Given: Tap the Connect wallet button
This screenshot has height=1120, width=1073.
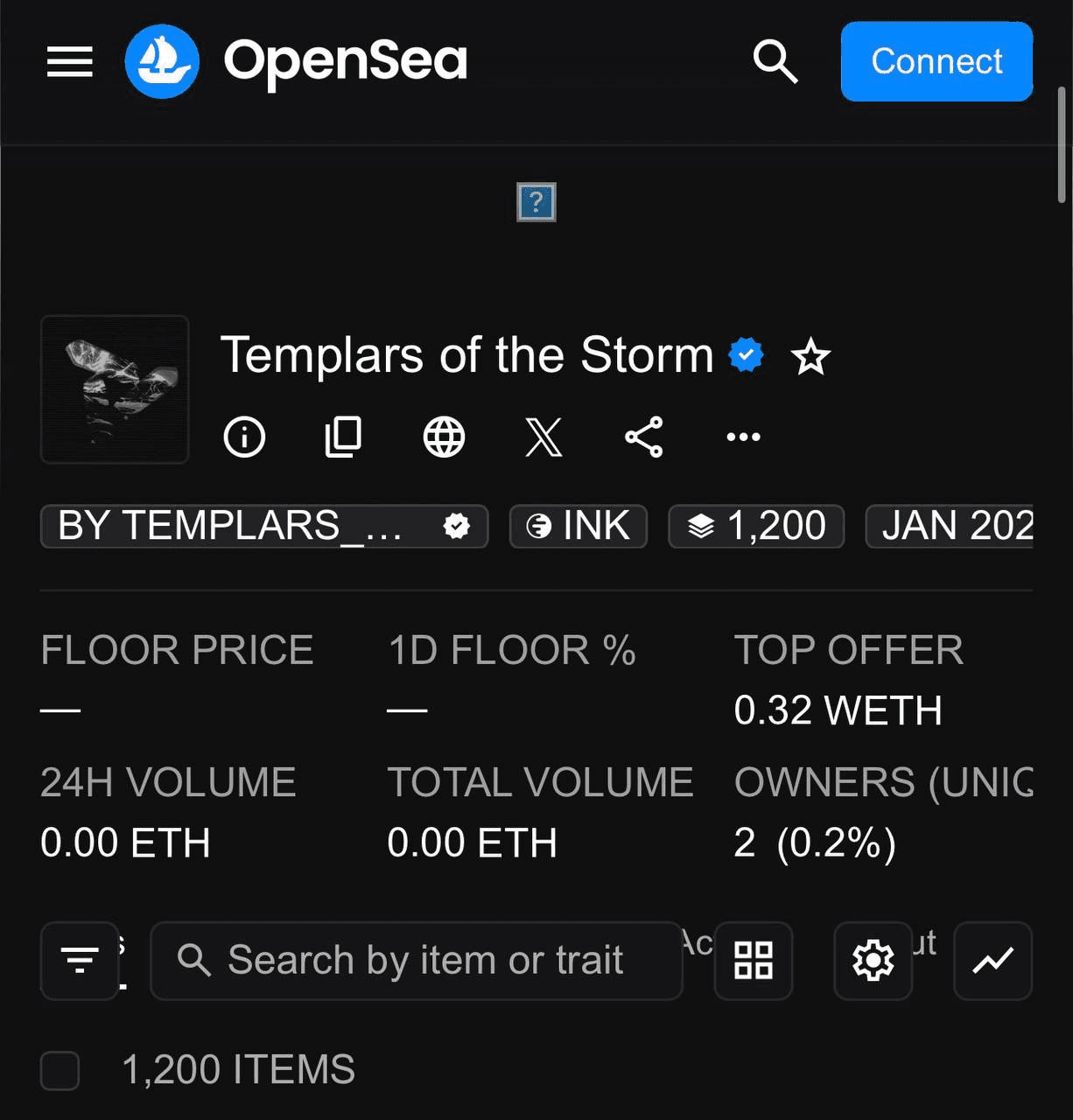Looking at the screenshot, I should point(936,61).
